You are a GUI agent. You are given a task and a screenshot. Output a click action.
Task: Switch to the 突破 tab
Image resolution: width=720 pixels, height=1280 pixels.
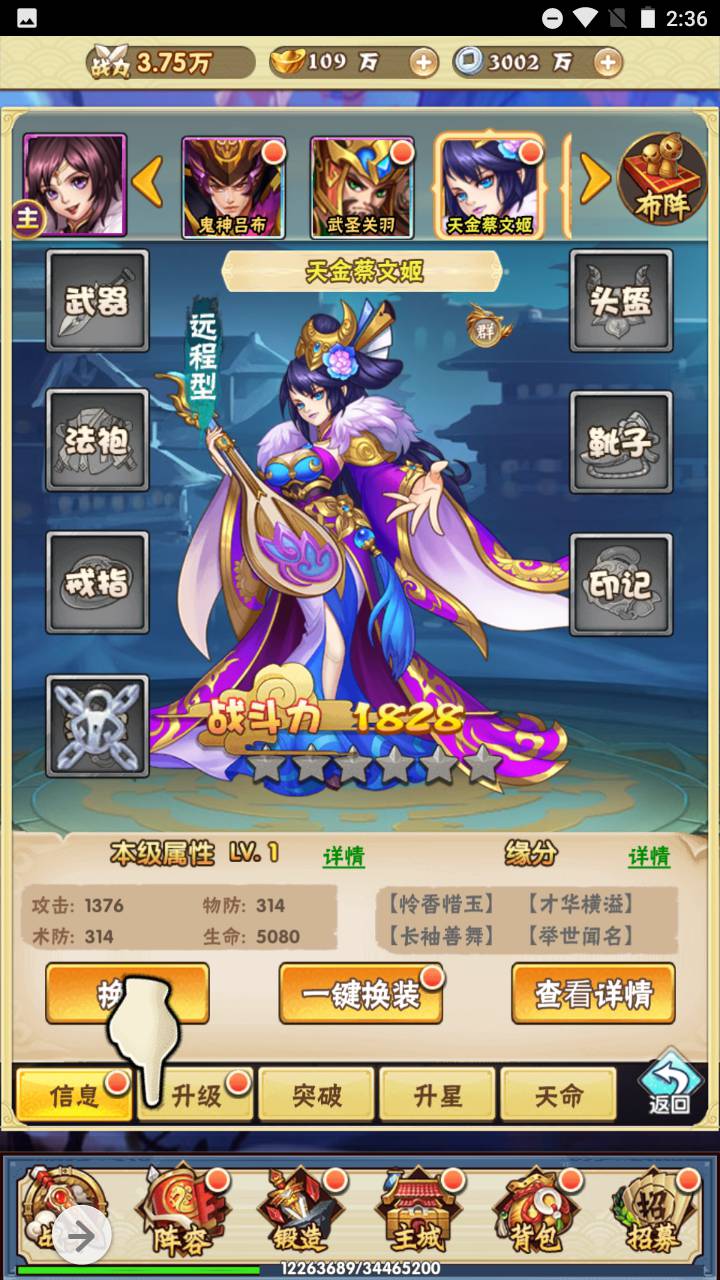pos(317,1095)
